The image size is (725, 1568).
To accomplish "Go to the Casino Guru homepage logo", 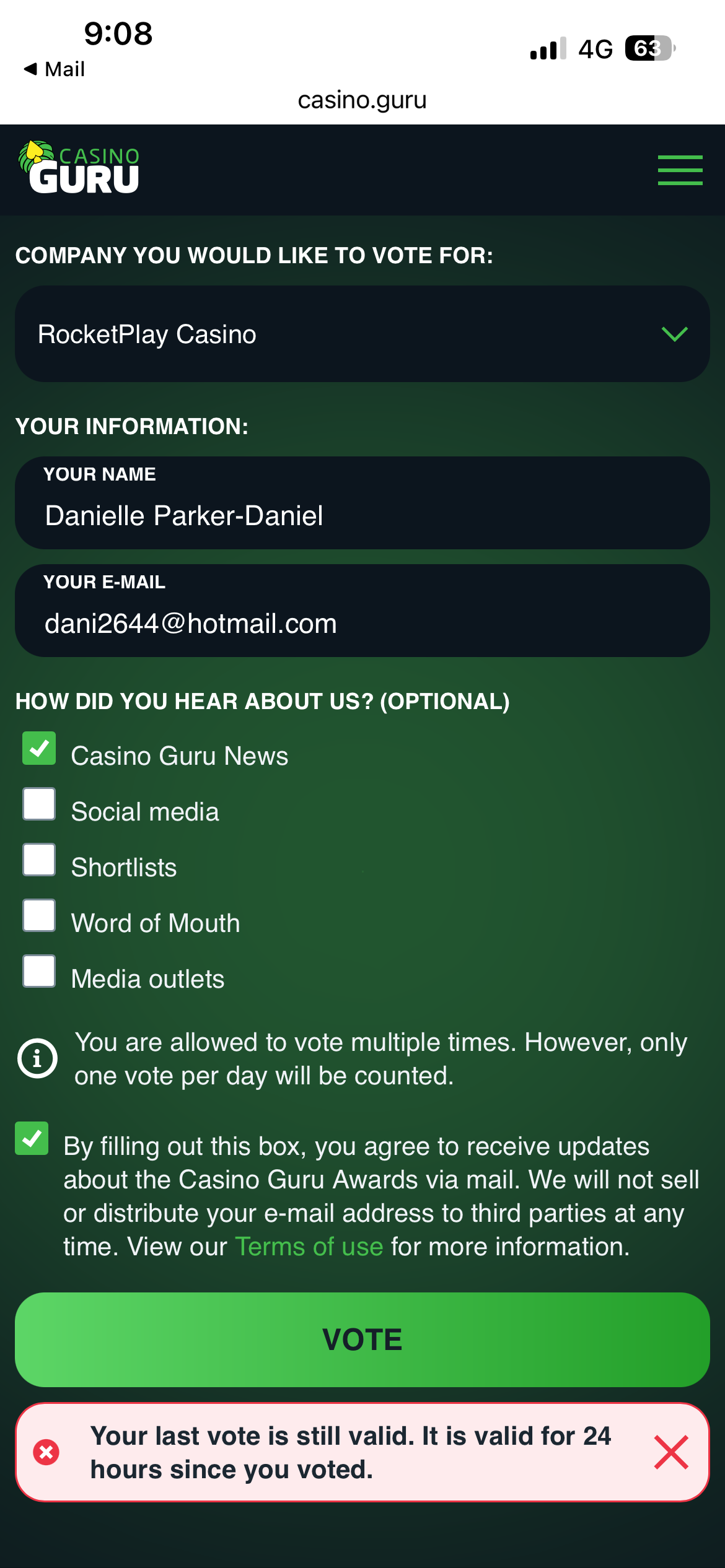I will tap(79, 168).
